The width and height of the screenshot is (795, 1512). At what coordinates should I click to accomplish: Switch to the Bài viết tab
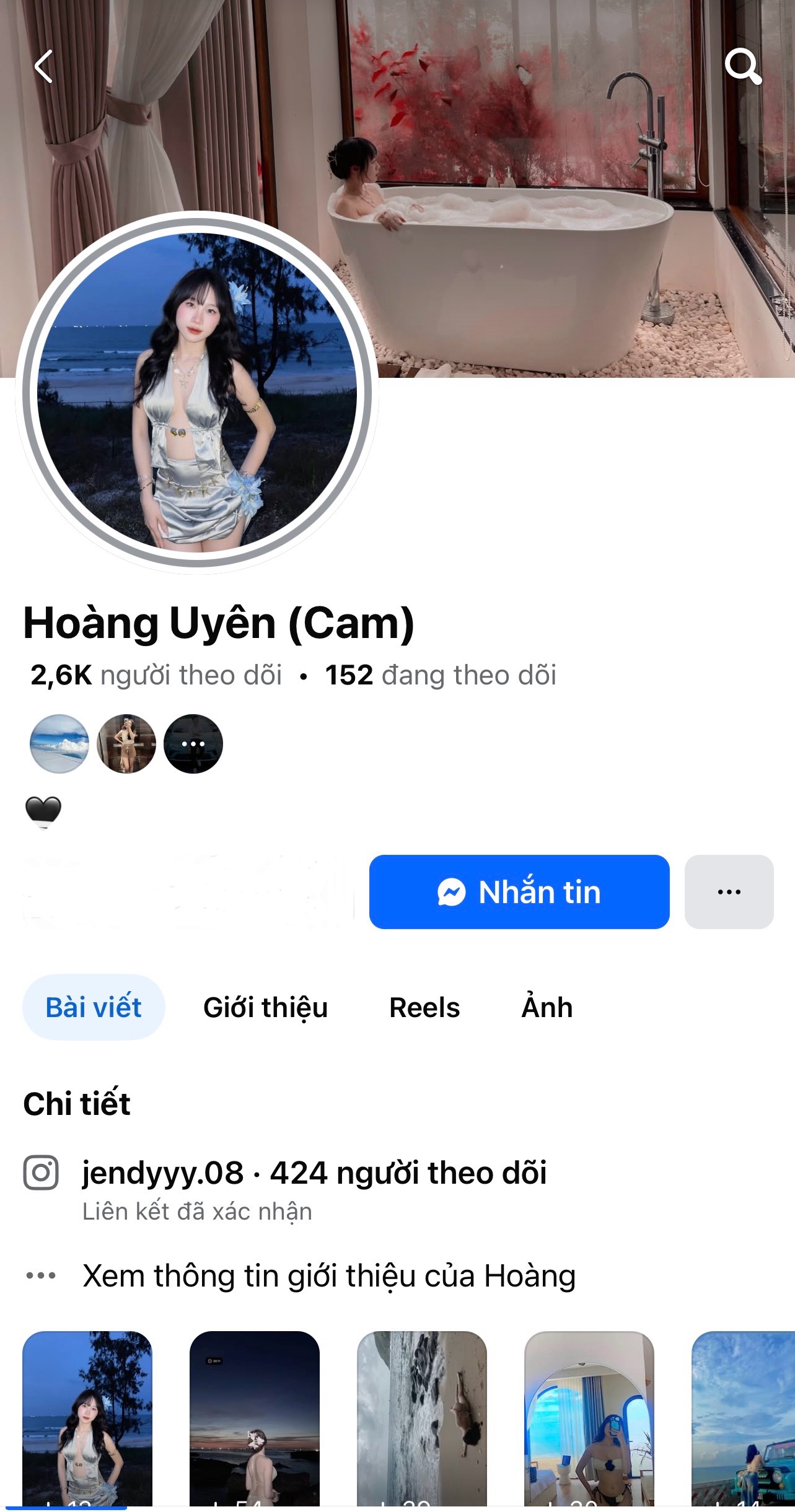94,1007
